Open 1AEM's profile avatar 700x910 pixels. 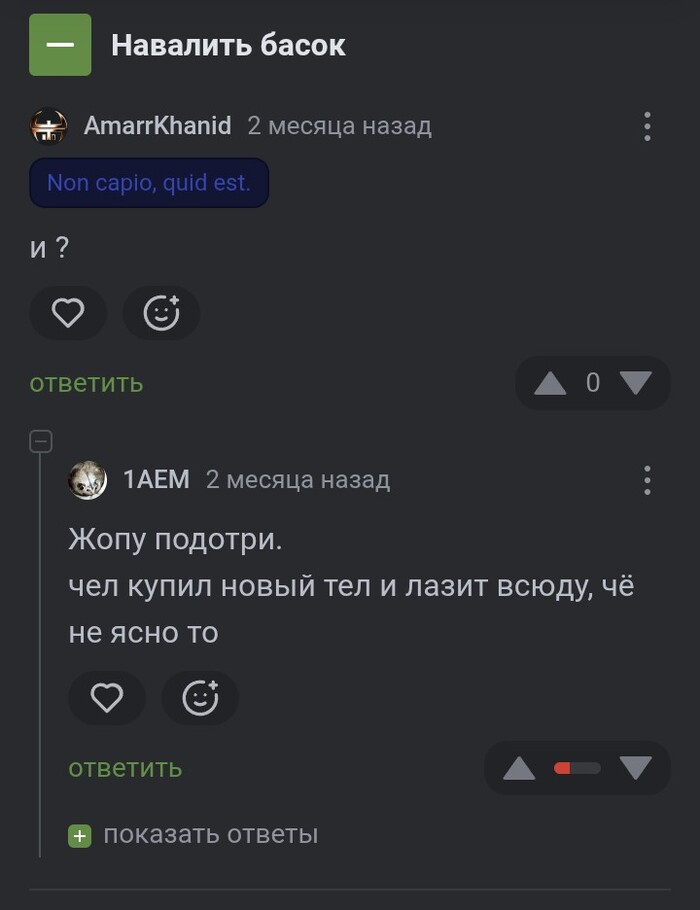[87, 480]
